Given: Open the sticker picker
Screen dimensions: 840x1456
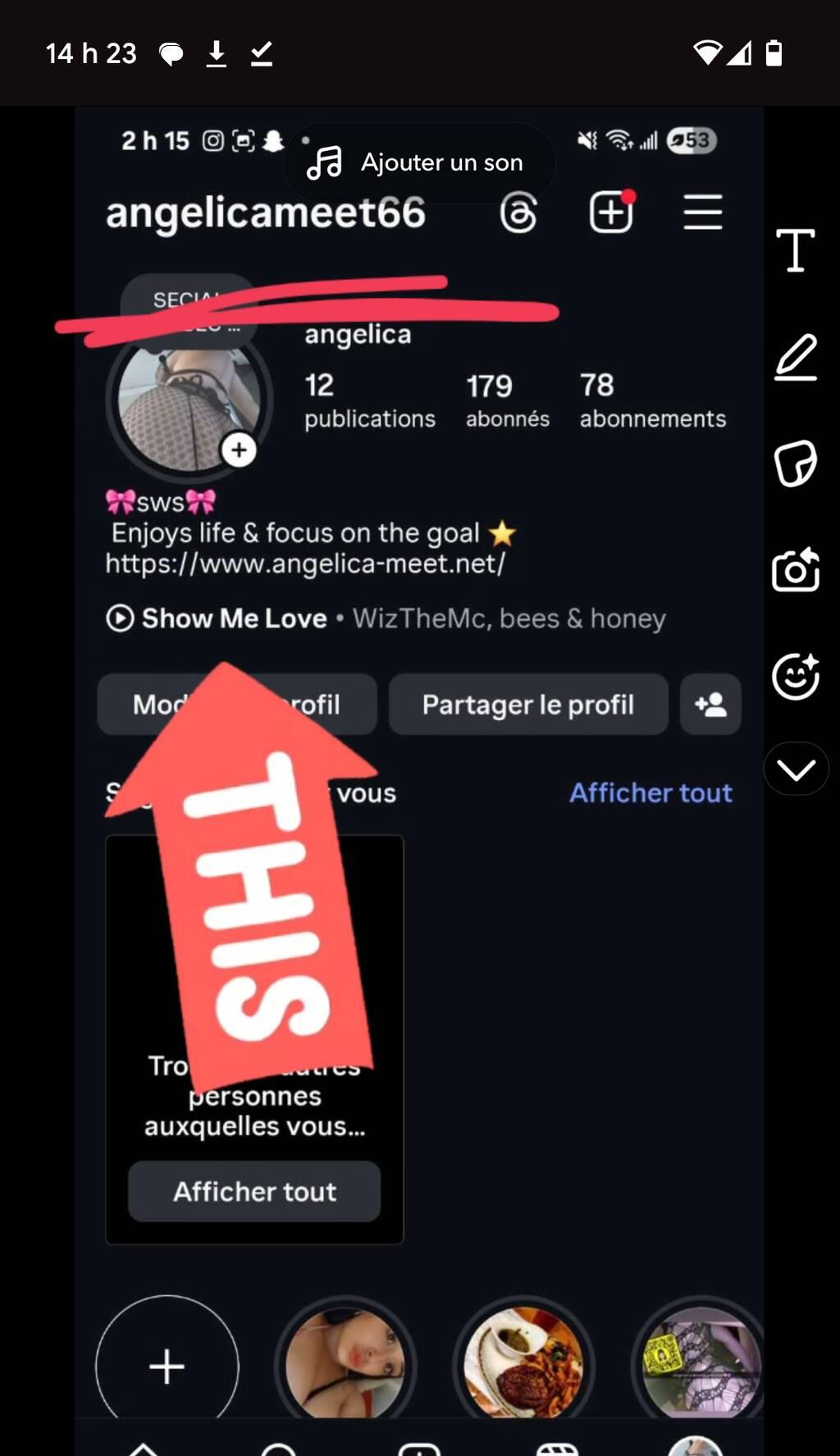Looking at the screenshot, I should coord(795,463).
